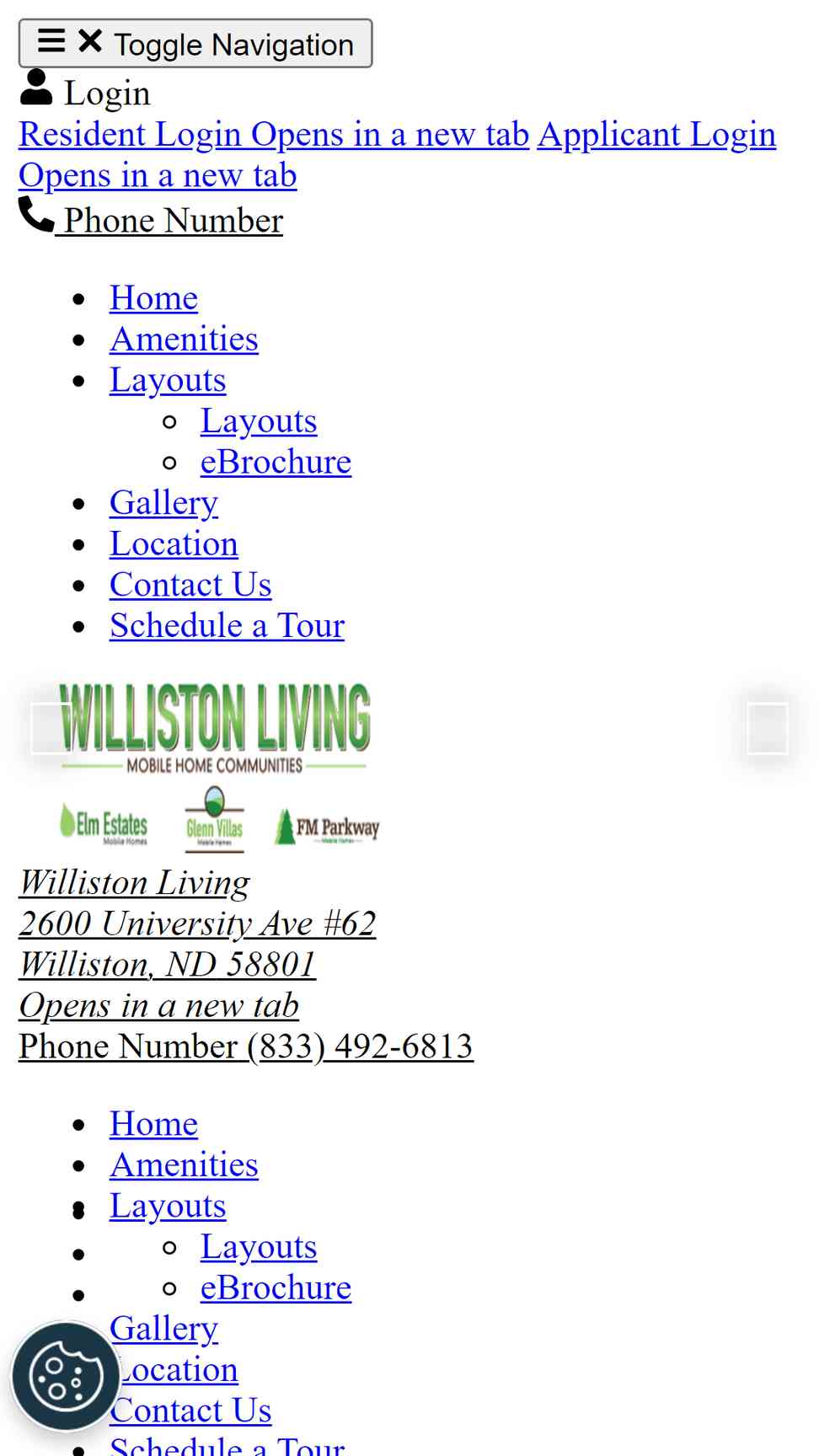819x1456 pixels.
Task: Call (833) 492-6813
Action: tap(246, 1046)
